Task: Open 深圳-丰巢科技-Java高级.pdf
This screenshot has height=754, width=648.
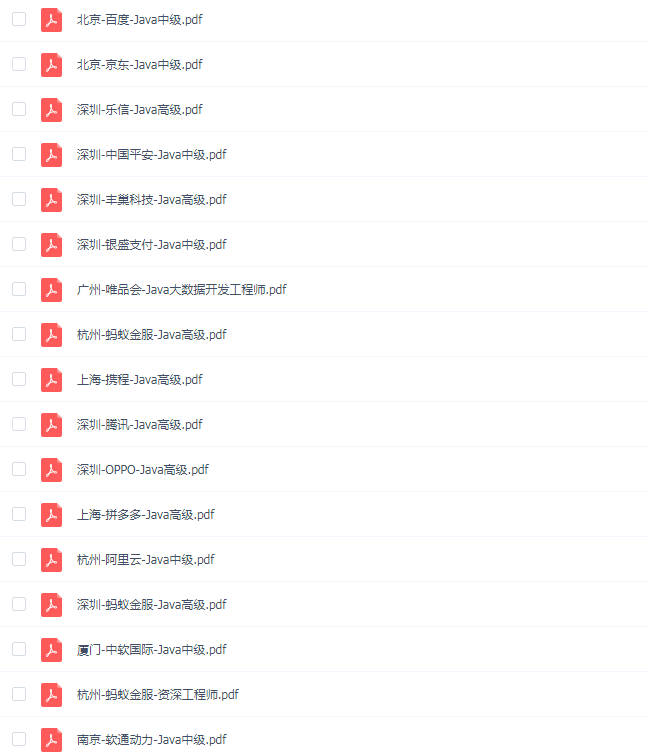Action: pyautogui.click(x=151, y=199)
